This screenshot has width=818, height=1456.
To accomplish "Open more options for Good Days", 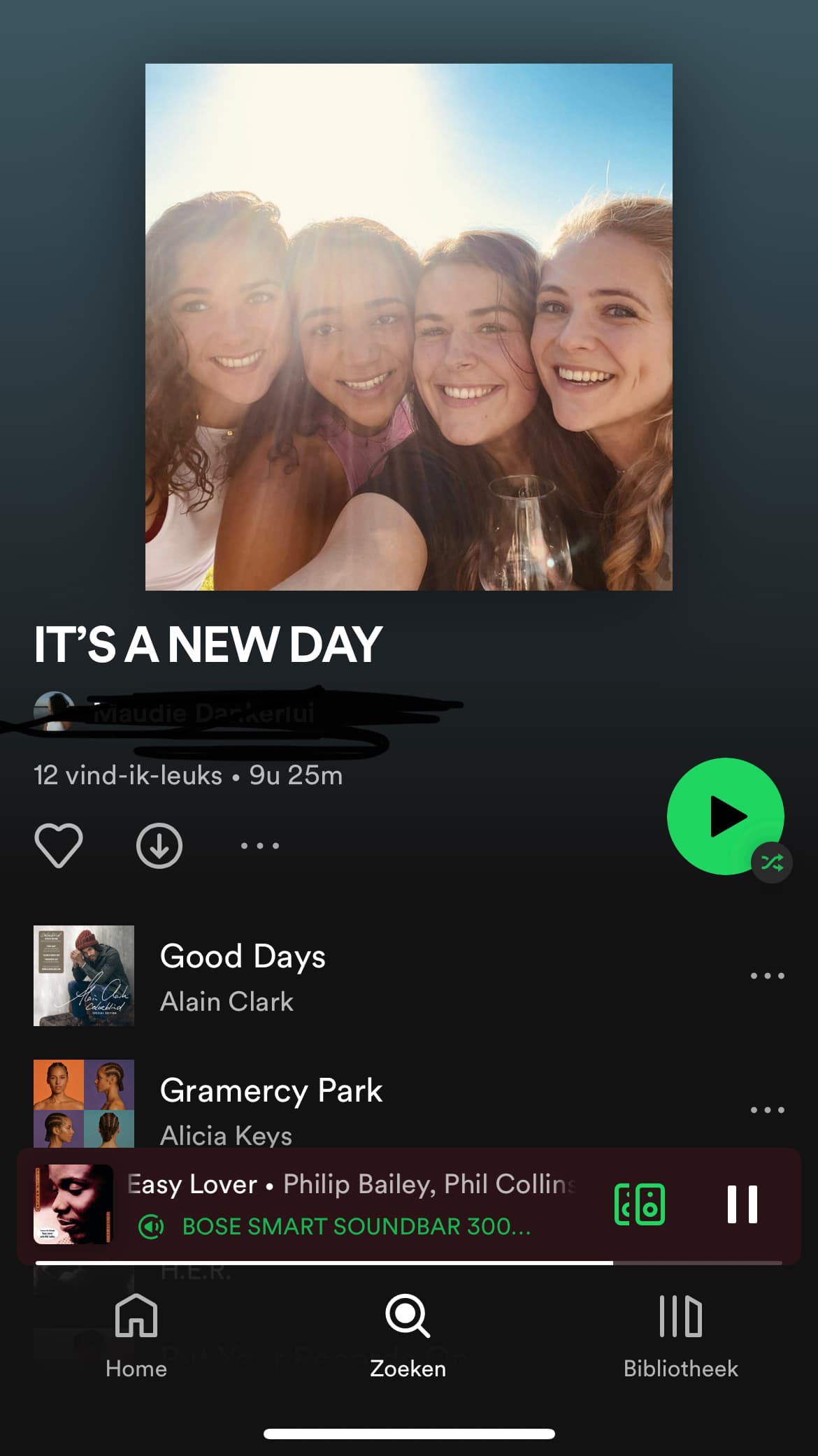I will (768, 975).
